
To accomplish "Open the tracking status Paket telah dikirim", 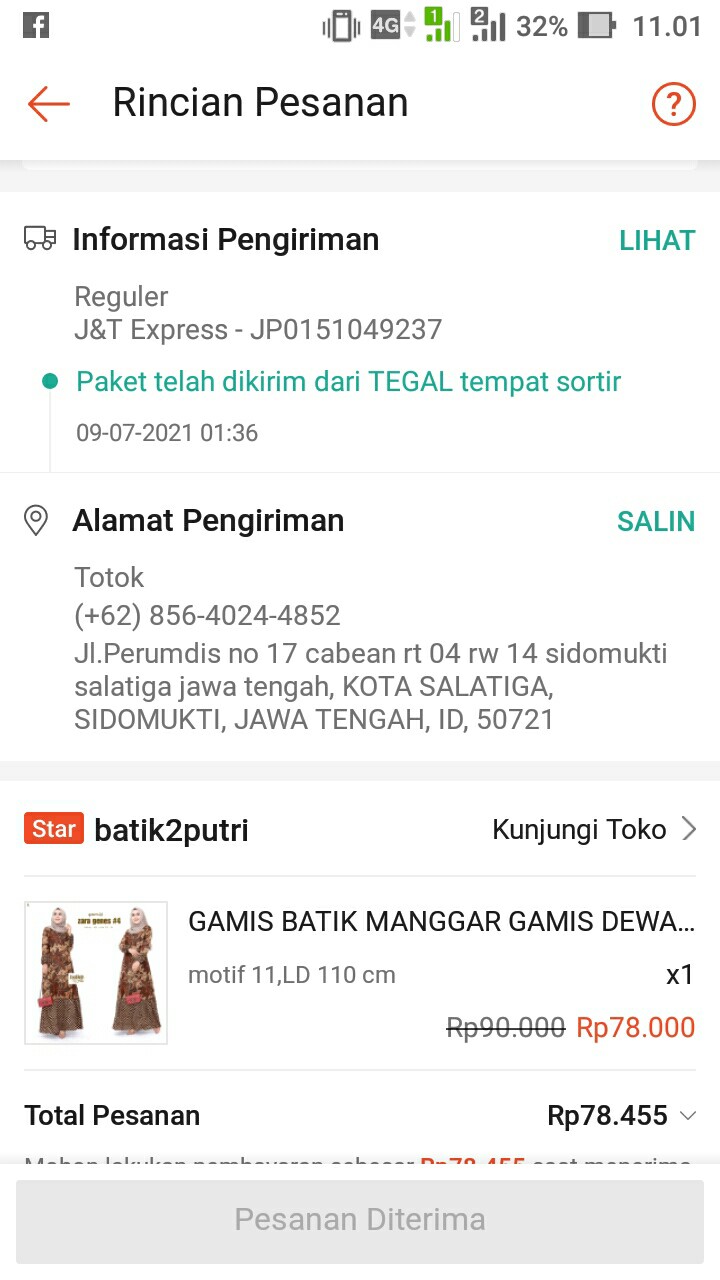I will click(x=348, y=382).
